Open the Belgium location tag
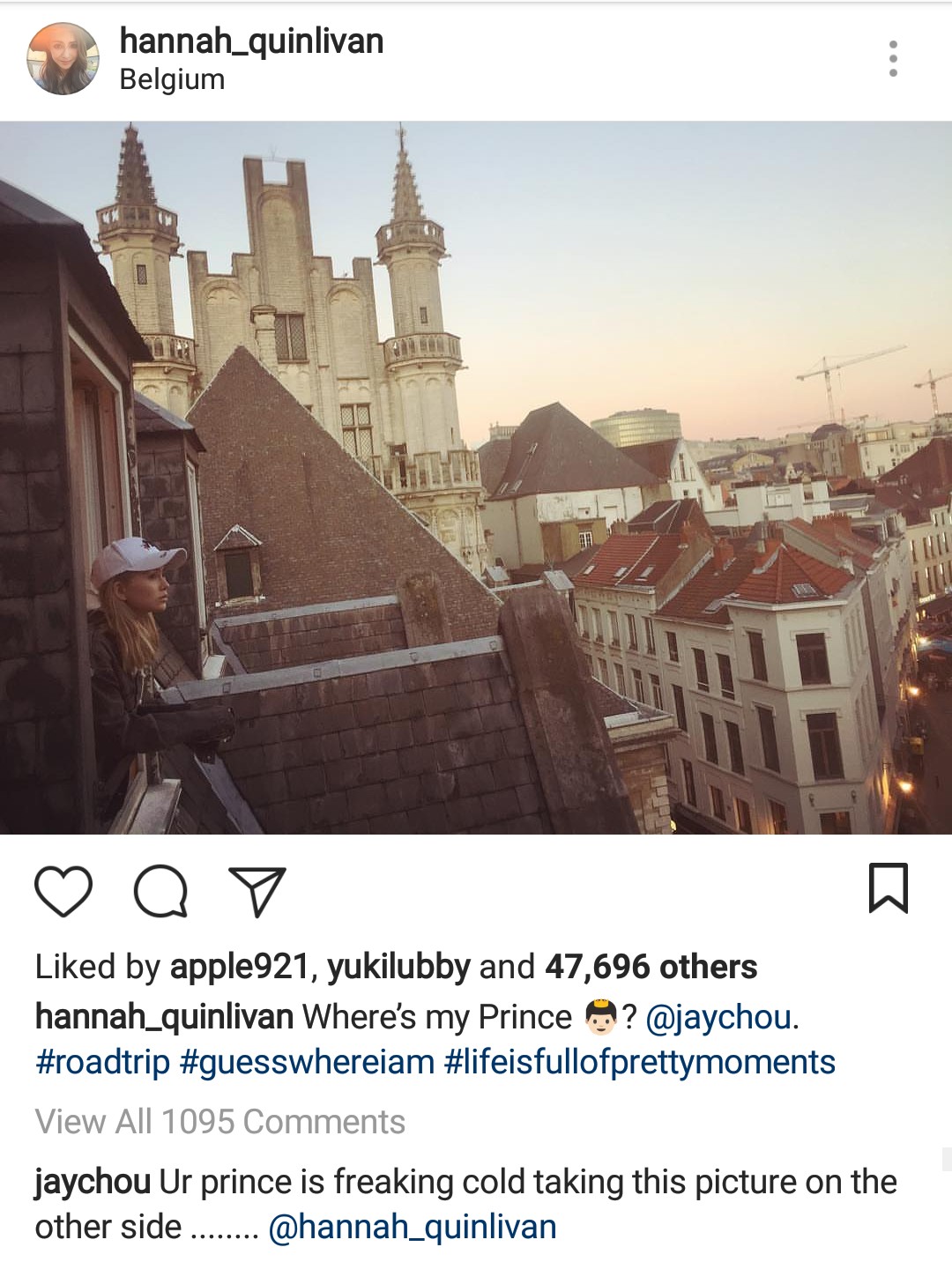Image resolution: width=952 pixels, height=1262 pixels. [x=172, y=79]
